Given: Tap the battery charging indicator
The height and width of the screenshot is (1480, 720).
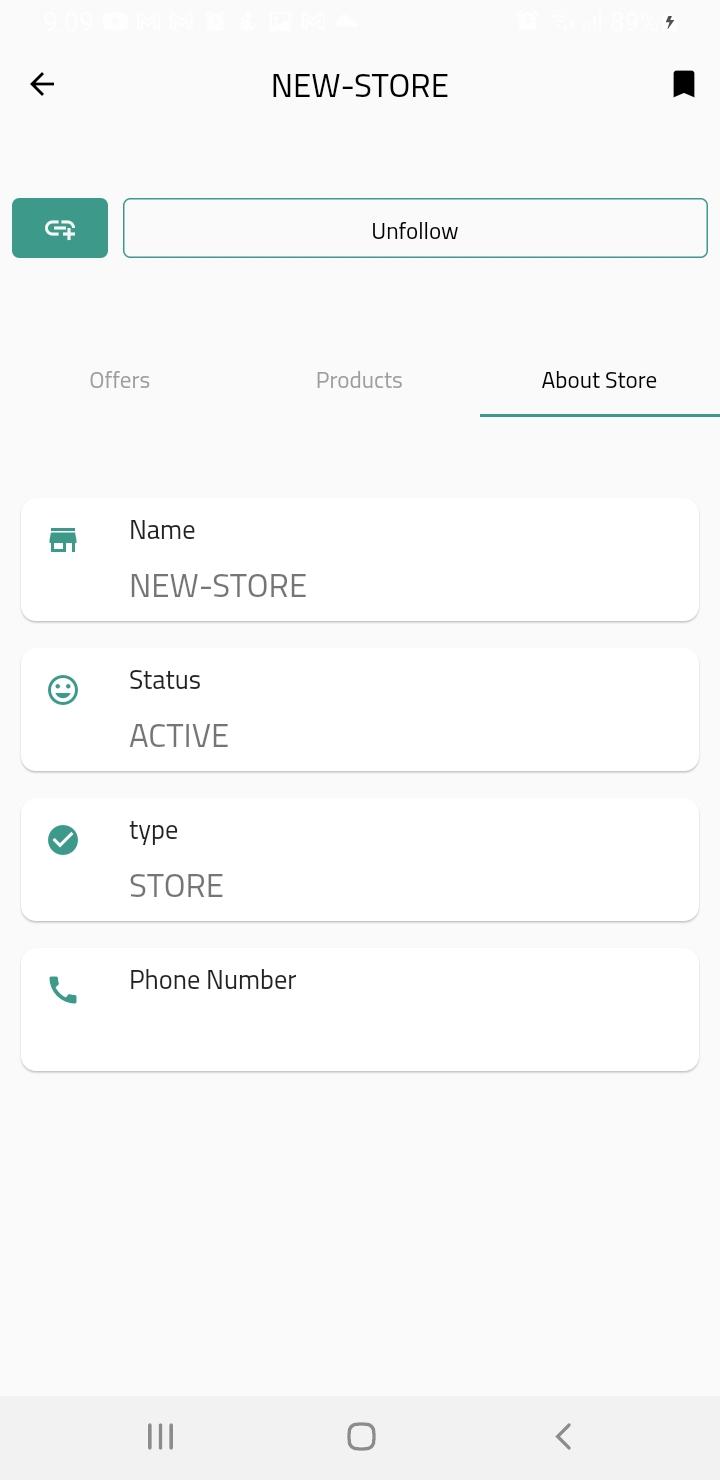Looking at the screenshot, I should point(670,21).
